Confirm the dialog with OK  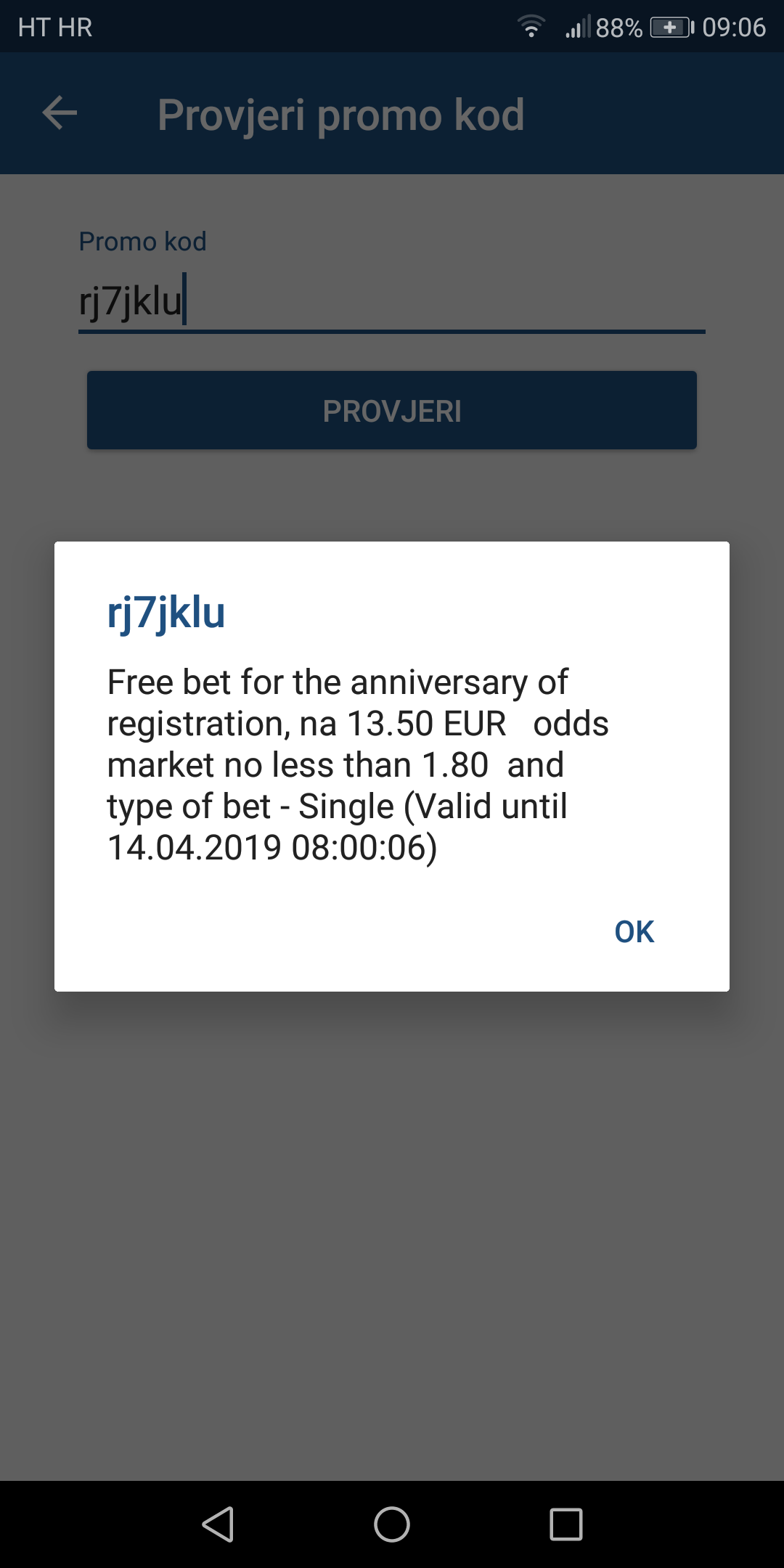click(634, 931)
